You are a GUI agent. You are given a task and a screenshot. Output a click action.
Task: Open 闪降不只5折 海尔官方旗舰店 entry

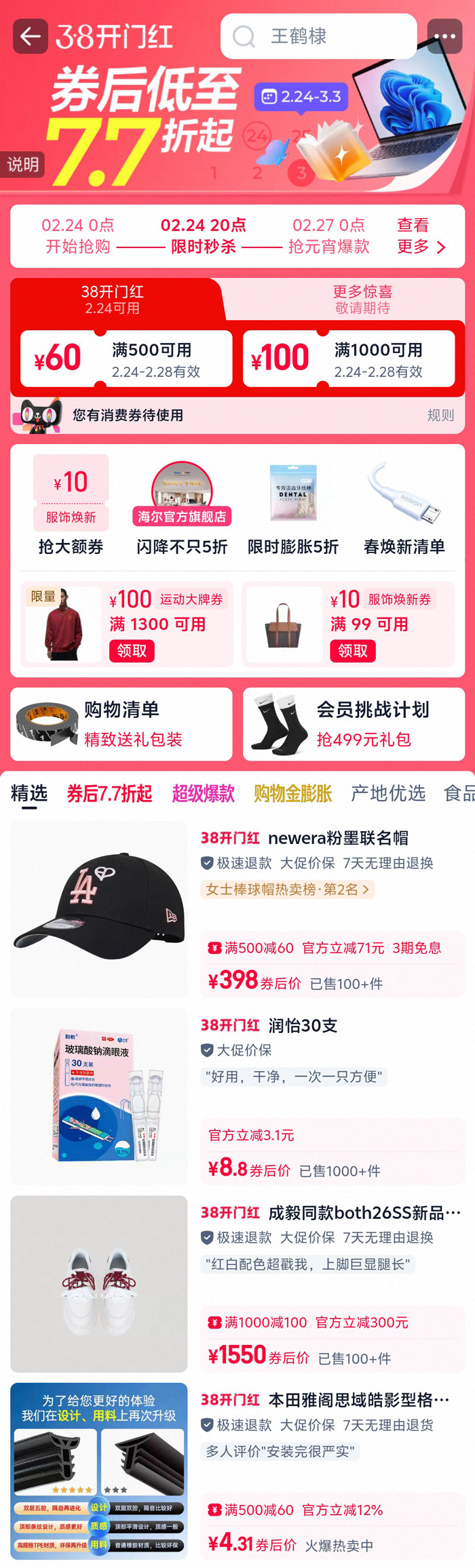click(x=182, y=504)
